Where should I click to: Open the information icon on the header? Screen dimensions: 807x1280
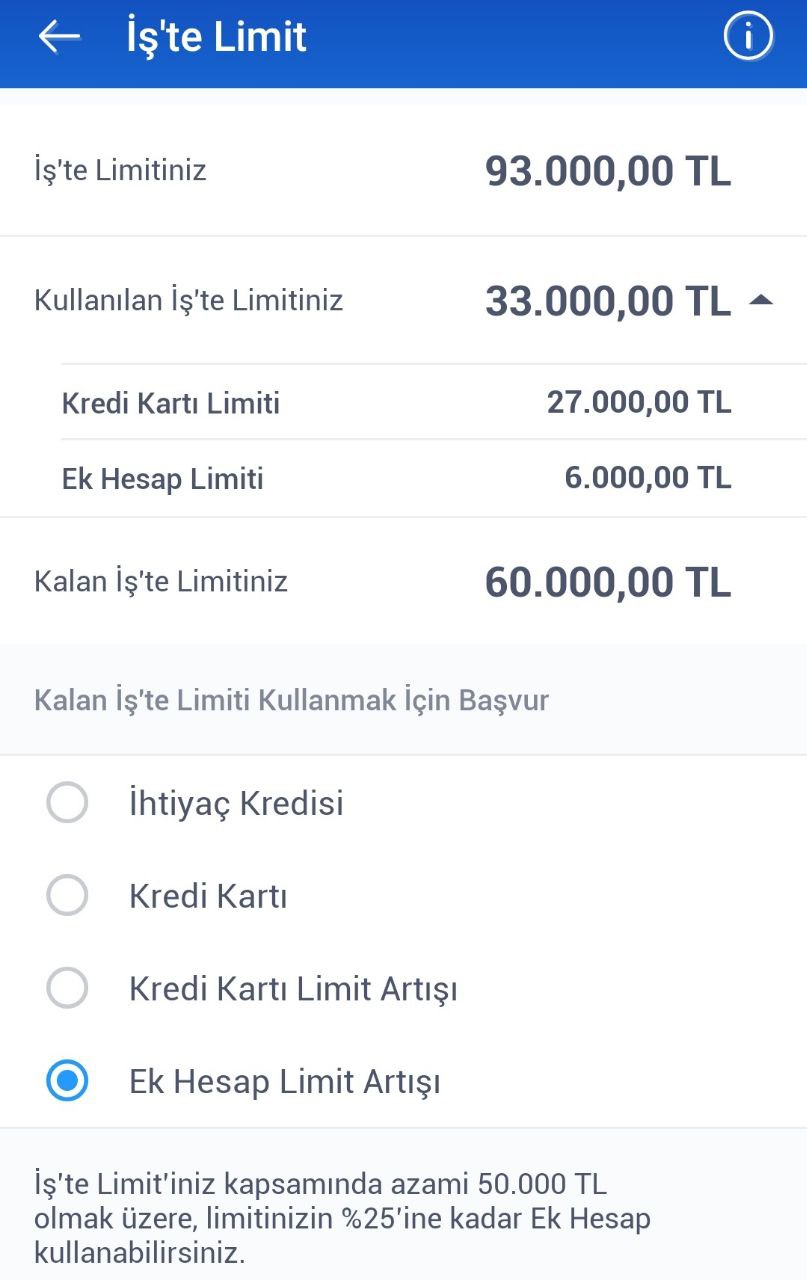pyautogui.click(x=748, y=36)
